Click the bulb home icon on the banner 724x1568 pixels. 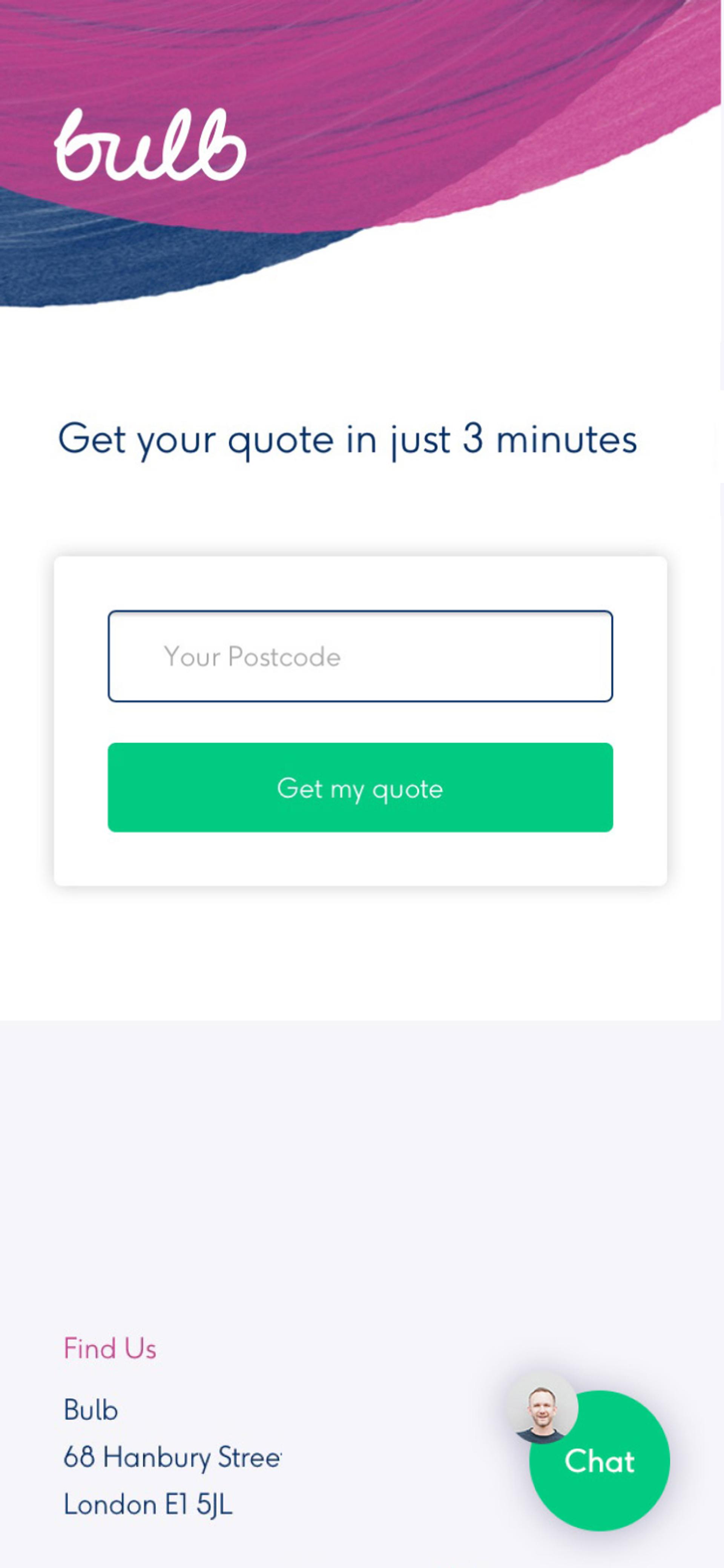[x=151, y=146]
